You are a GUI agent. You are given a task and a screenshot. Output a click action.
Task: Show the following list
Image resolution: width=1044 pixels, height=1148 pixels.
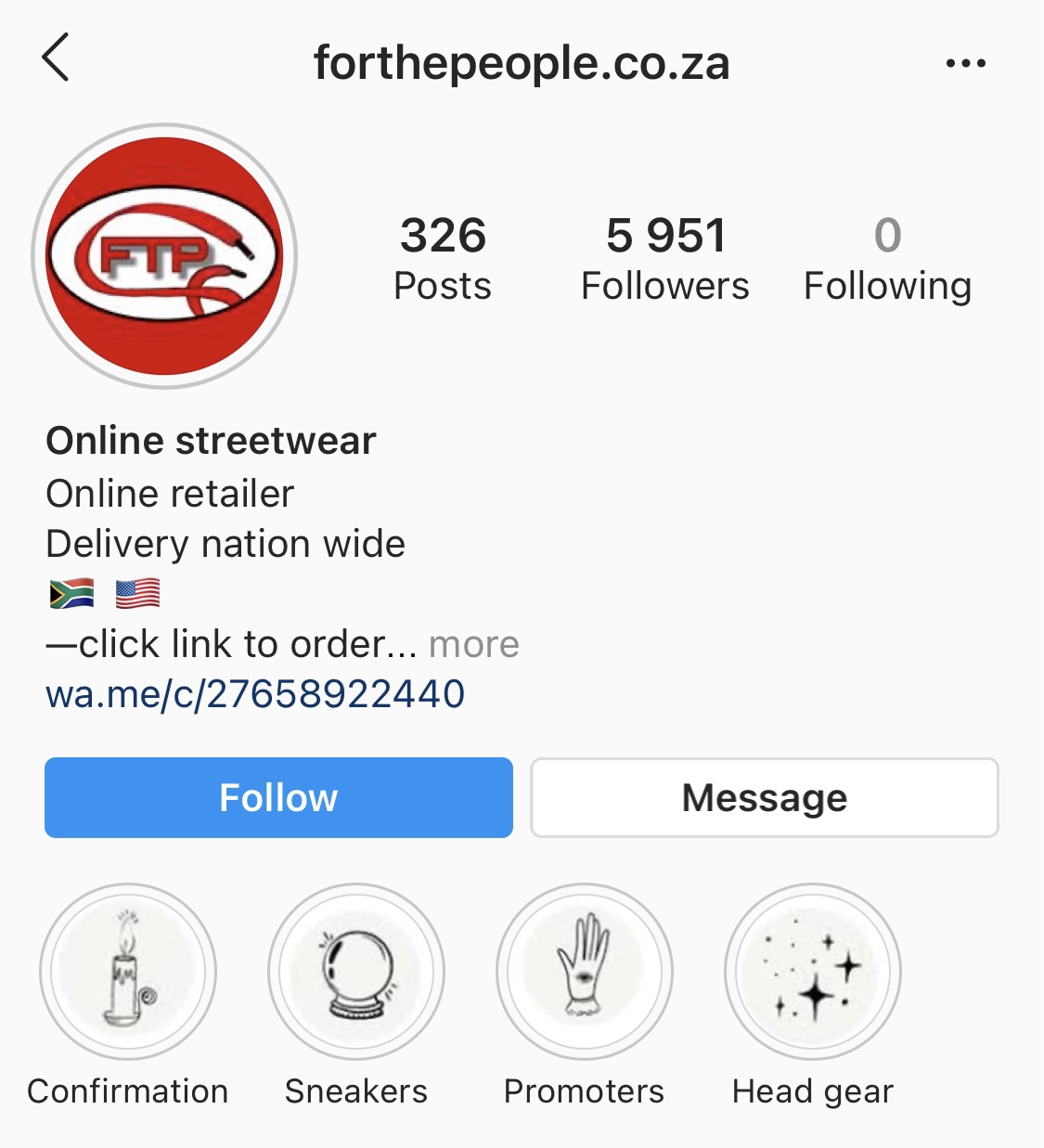[887, 258]
